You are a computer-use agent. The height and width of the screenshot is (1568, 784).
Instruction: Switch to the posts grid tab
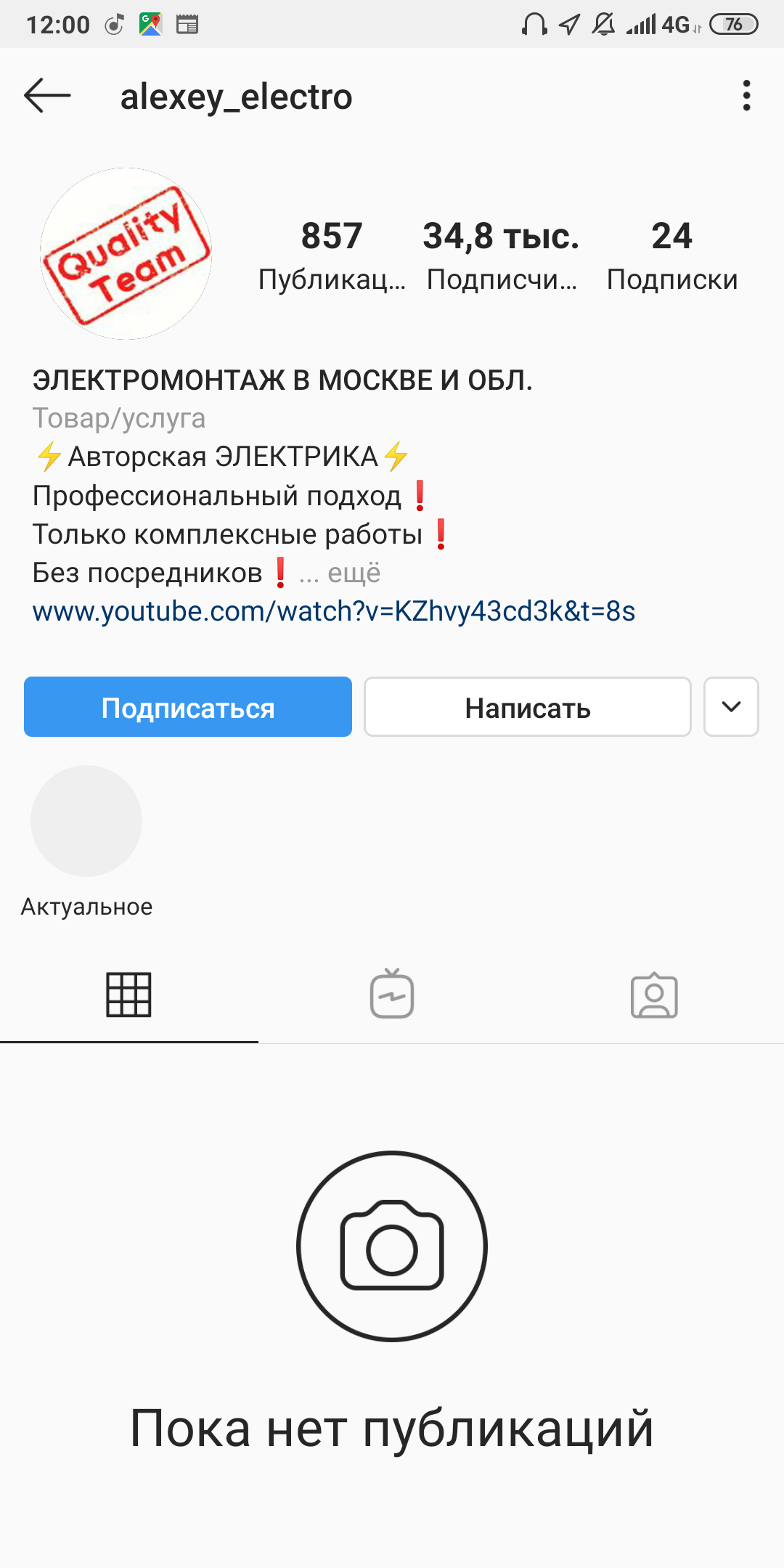click(x=129, y=995)
